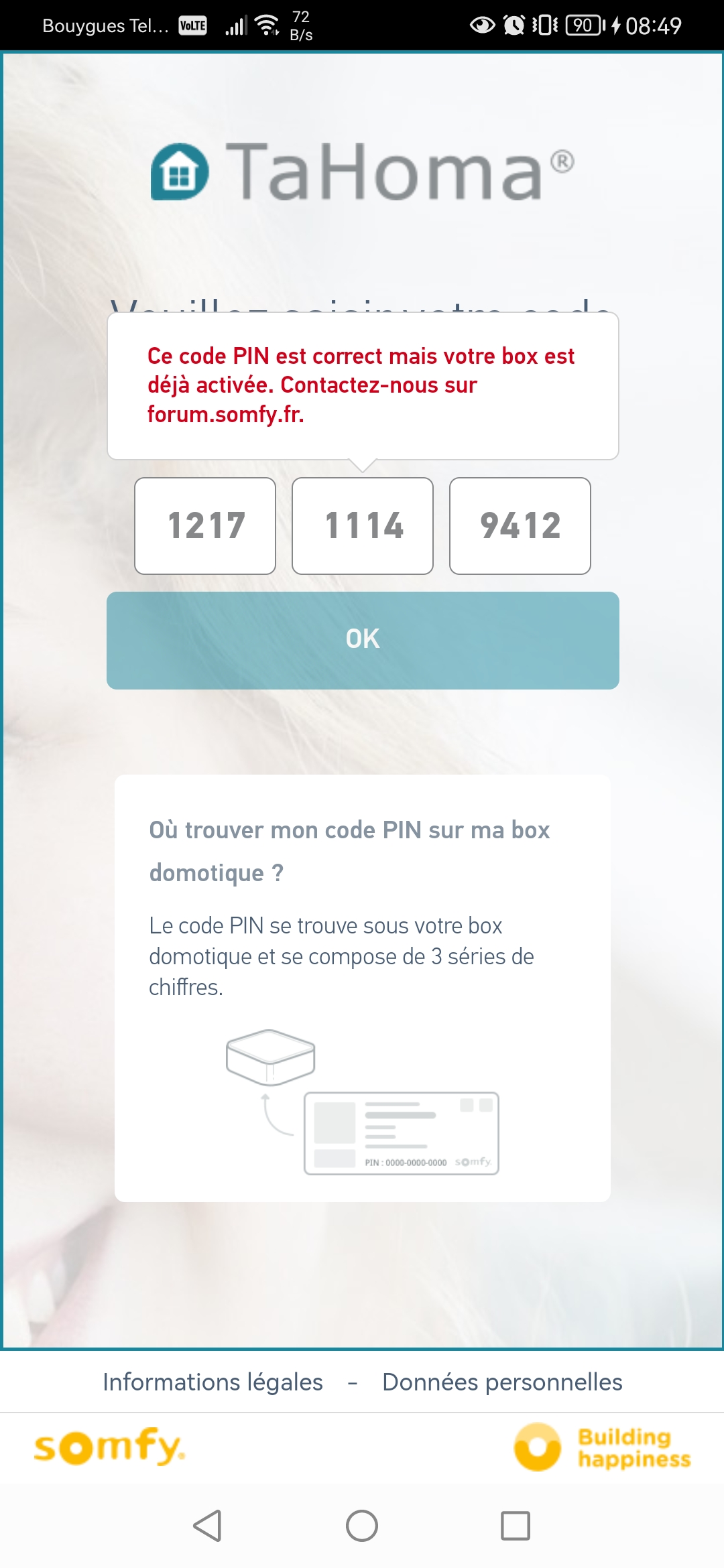Image resolution: width=724 pixels, height=1568 pixels.
Task: Confirm the PIN with the OK button
Action: click(x=363, y=640)
